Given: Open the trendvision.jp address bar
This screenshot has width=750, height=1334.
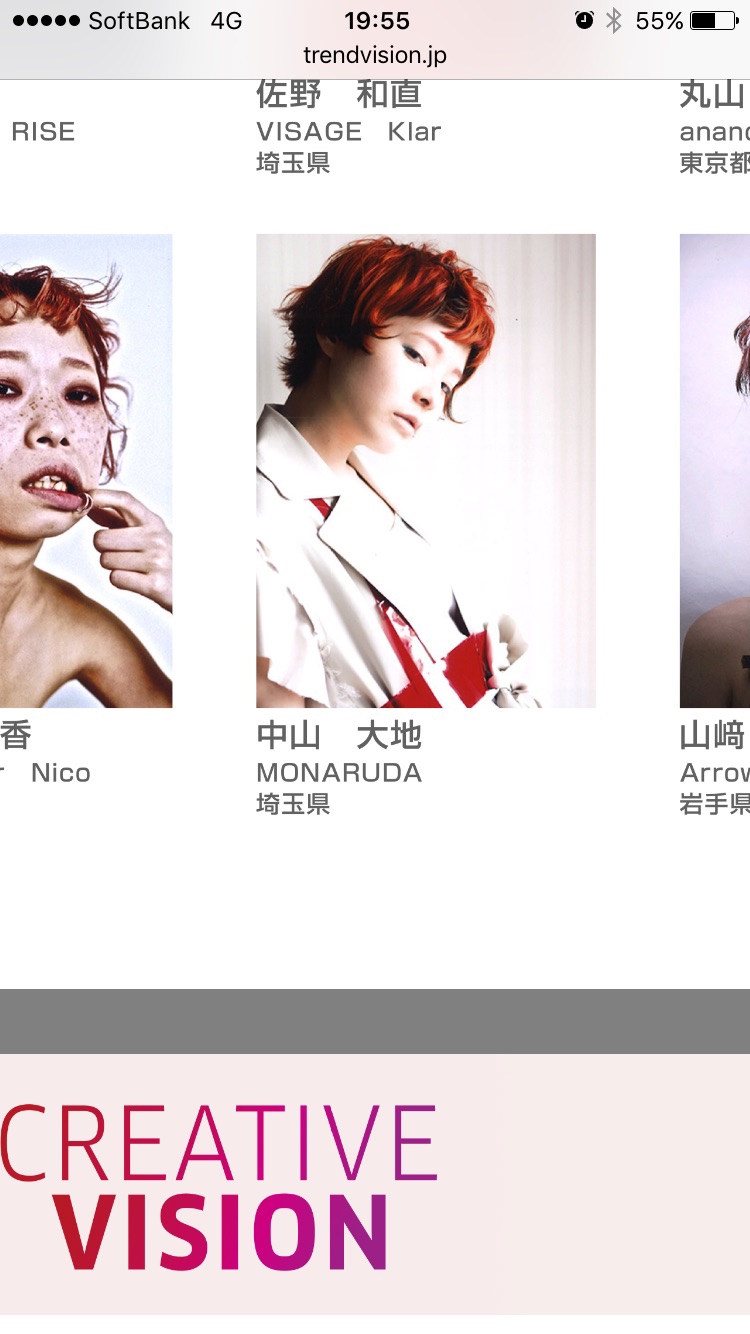Looking at the screenshot, I should (x=375, y=56).
